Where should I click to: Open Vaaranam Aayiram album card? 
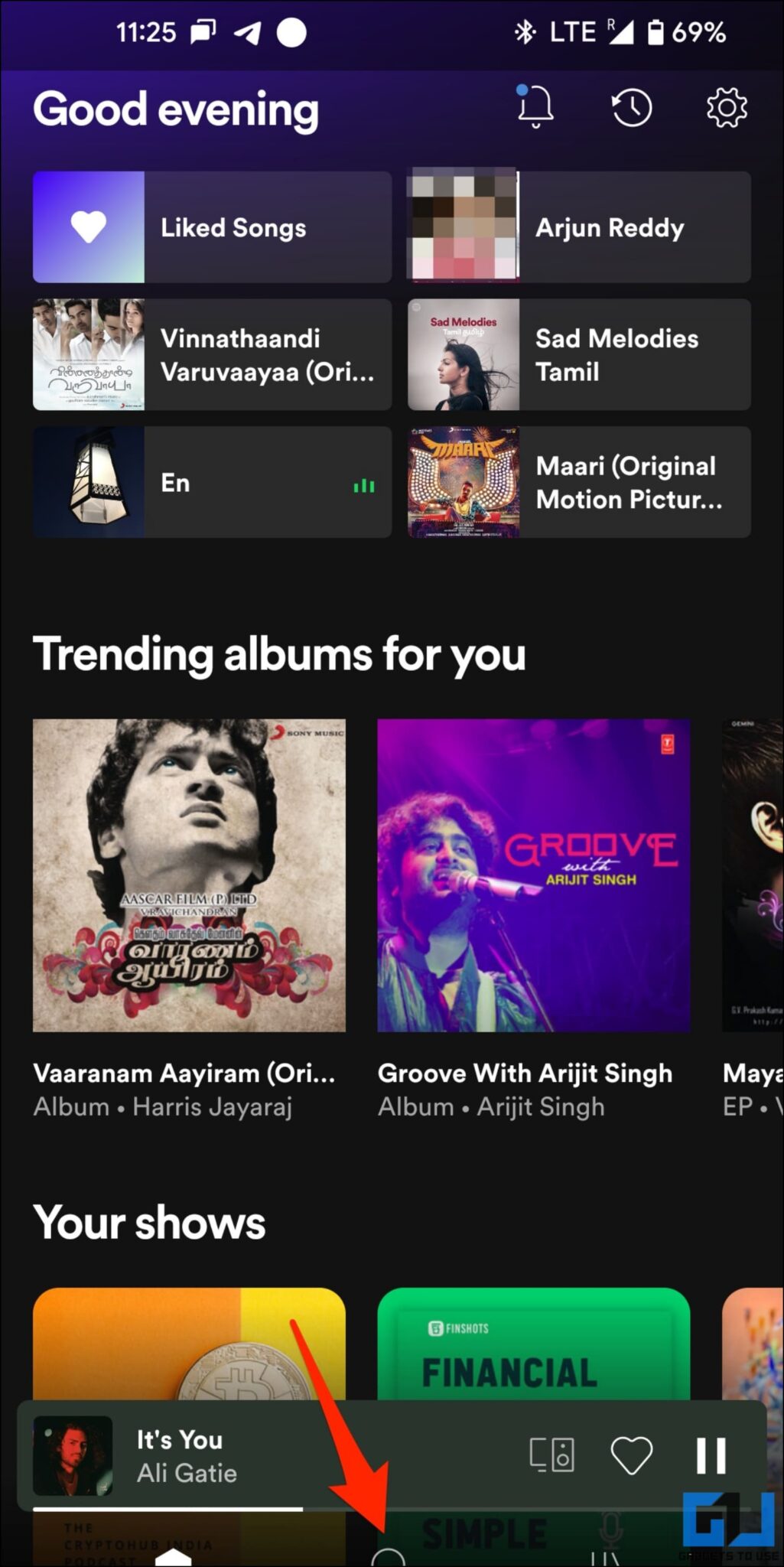point(189,875)
